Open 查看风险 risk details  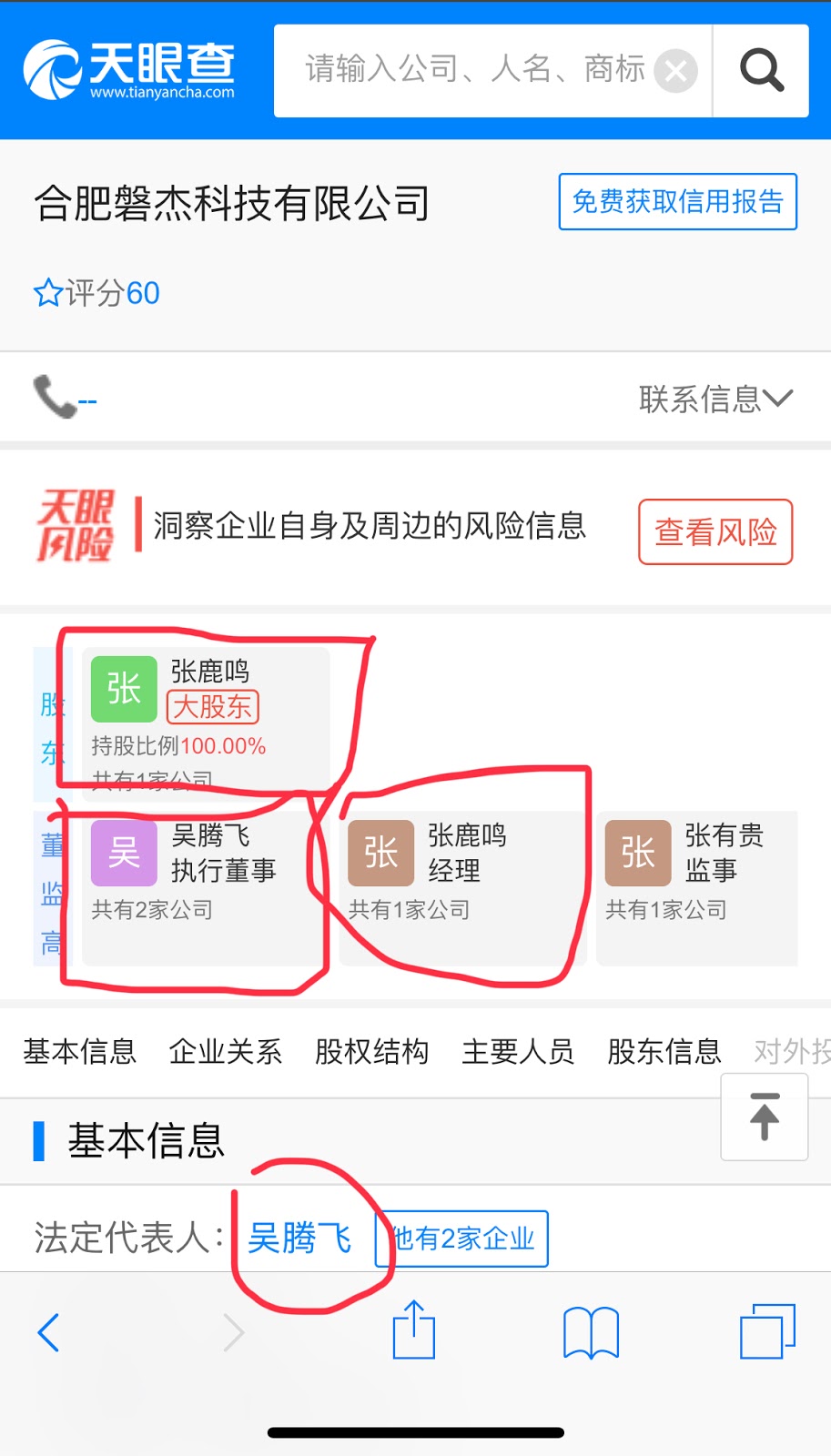(715, 532)
